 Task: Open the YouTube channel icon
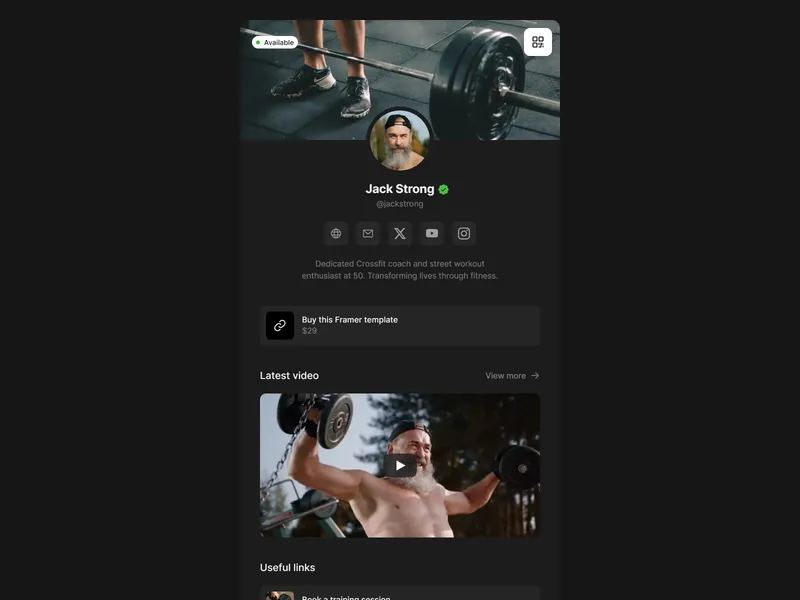[432, 233]
